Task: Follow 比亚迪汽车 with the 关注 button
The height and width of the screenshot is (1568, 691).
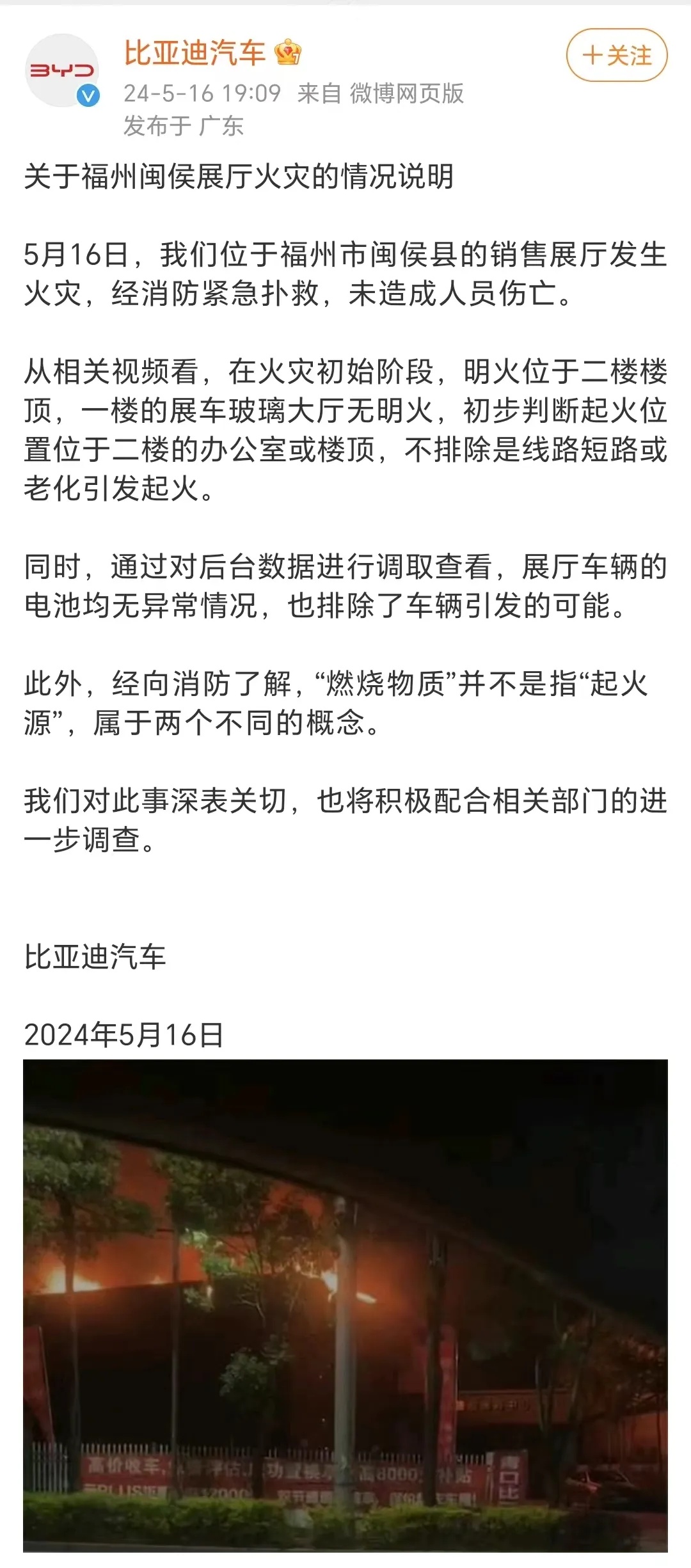Action: [616, 56]
